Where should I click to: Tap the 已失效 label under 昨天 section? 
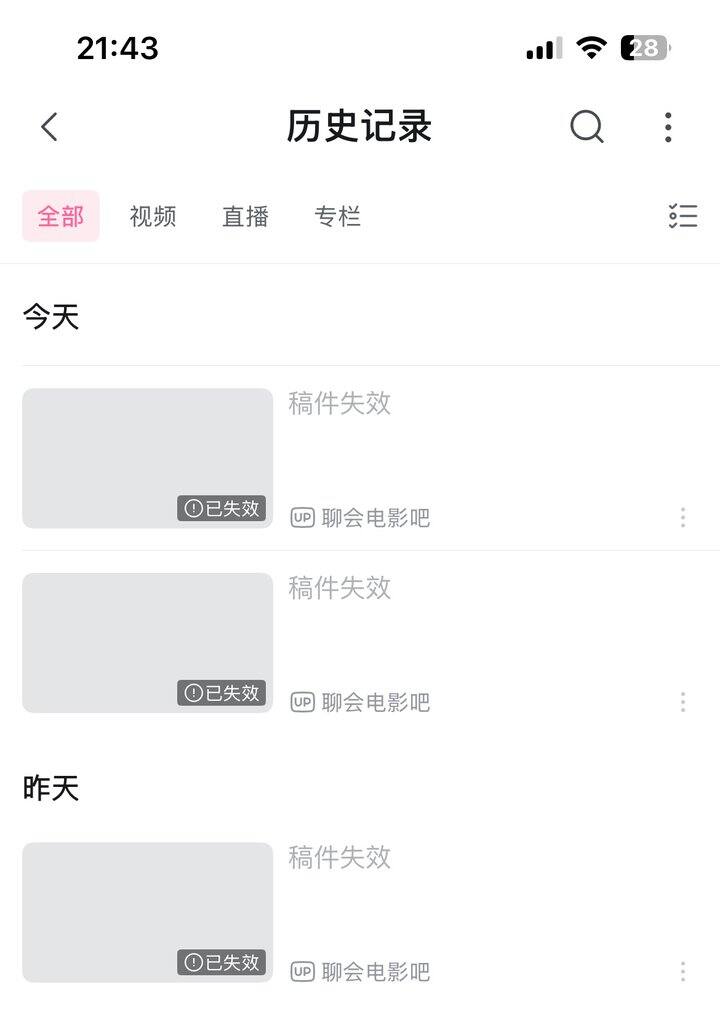click(x=222, y=963)
